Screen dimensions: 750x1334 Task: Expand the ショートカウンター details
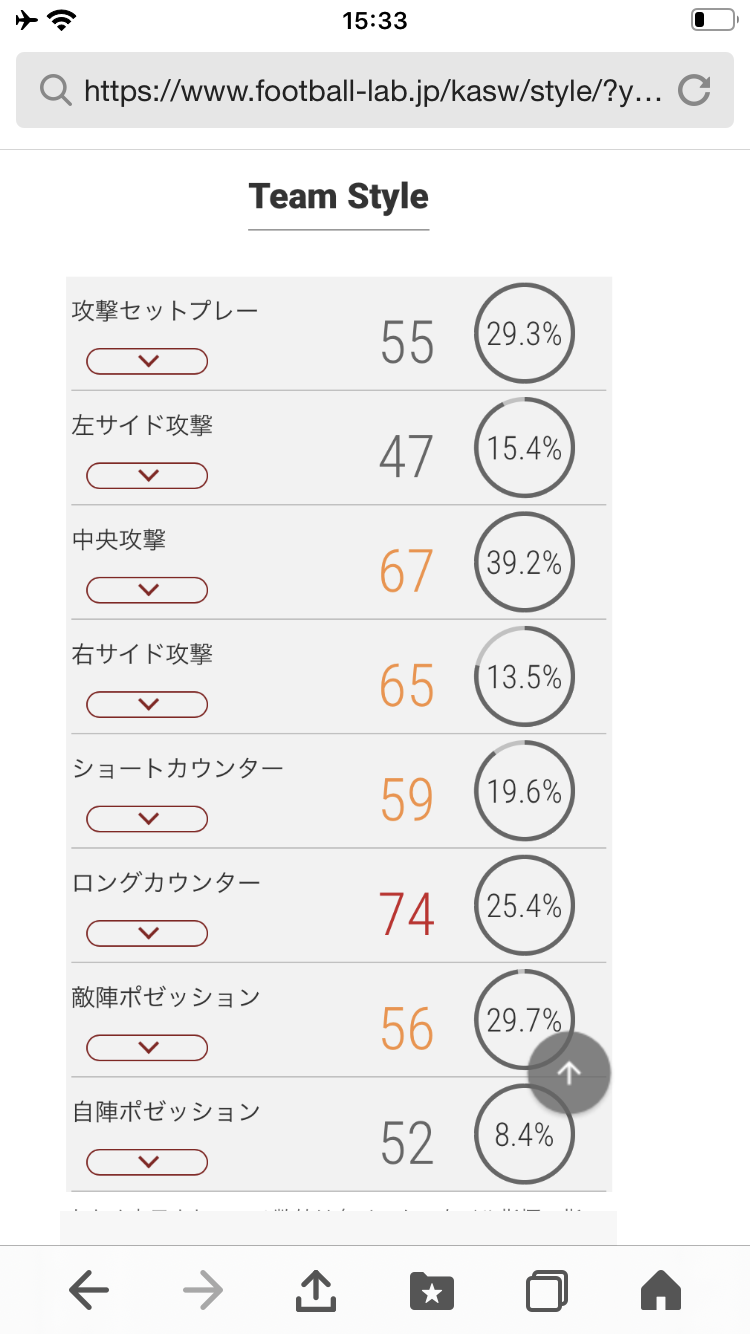pyautogui.click(x=147, y=819)
